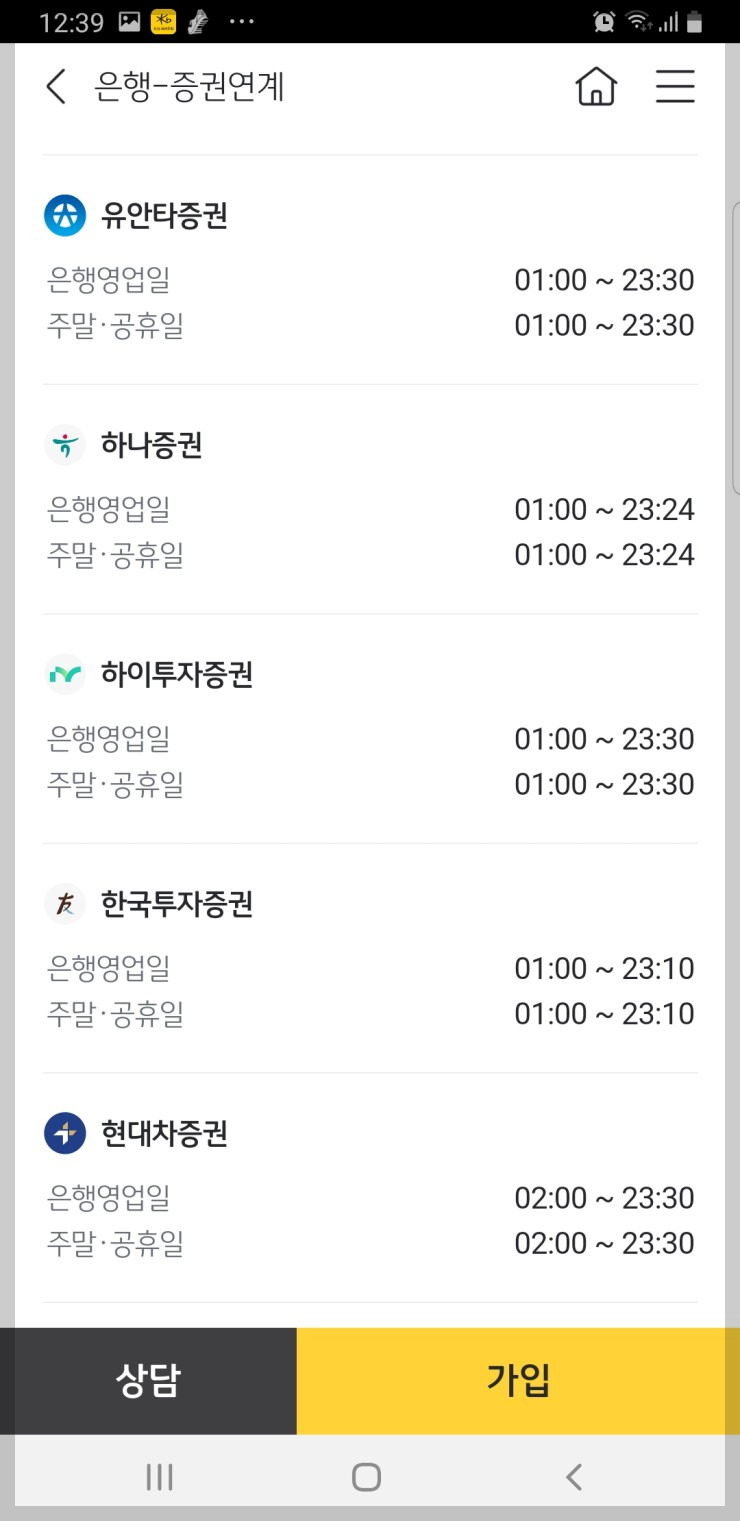Open 현대차증권 listing details
The width and height of the screenshot is (740, 1521).
163,1134
